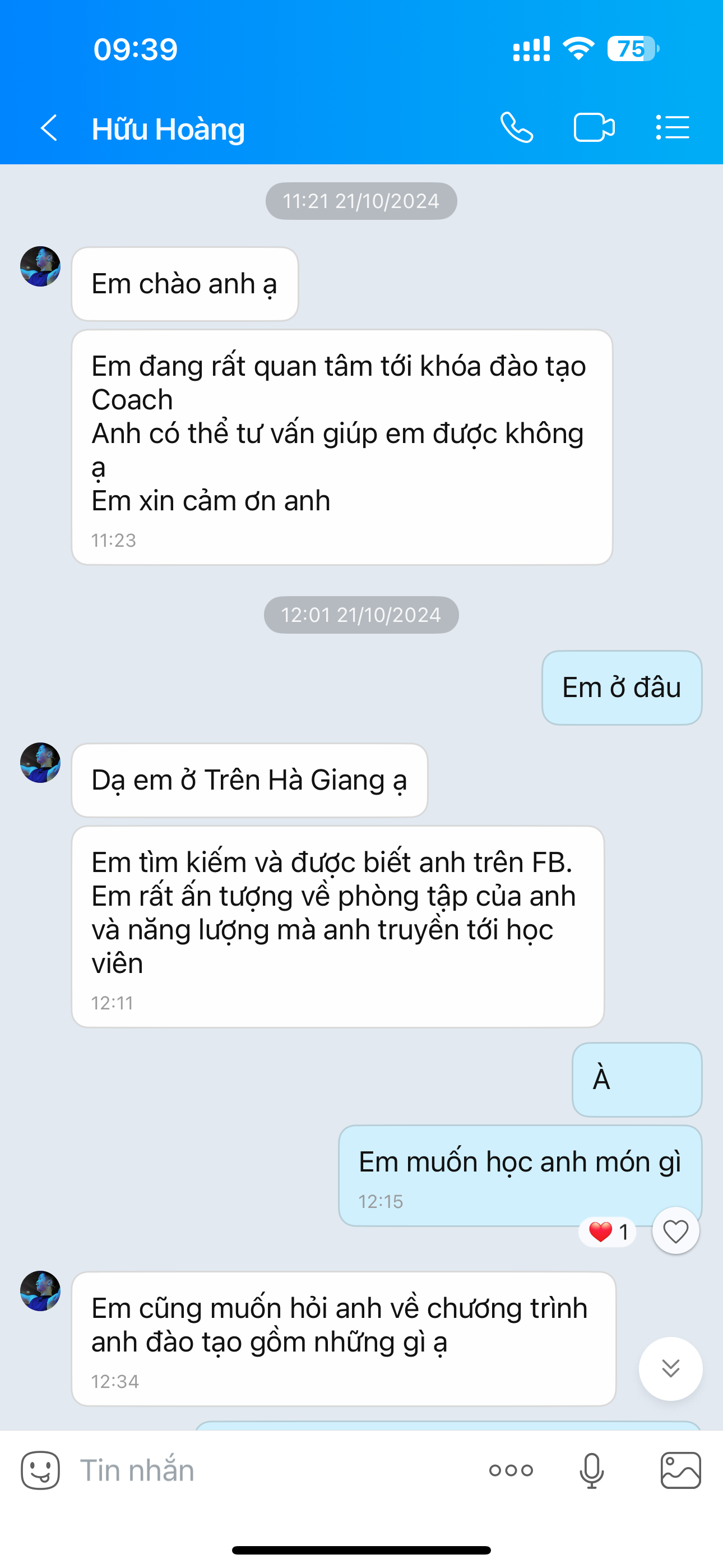The width and height of the screenshot is (723, 1568).
Task: Open more attachment options
Action: [511, 1470]
